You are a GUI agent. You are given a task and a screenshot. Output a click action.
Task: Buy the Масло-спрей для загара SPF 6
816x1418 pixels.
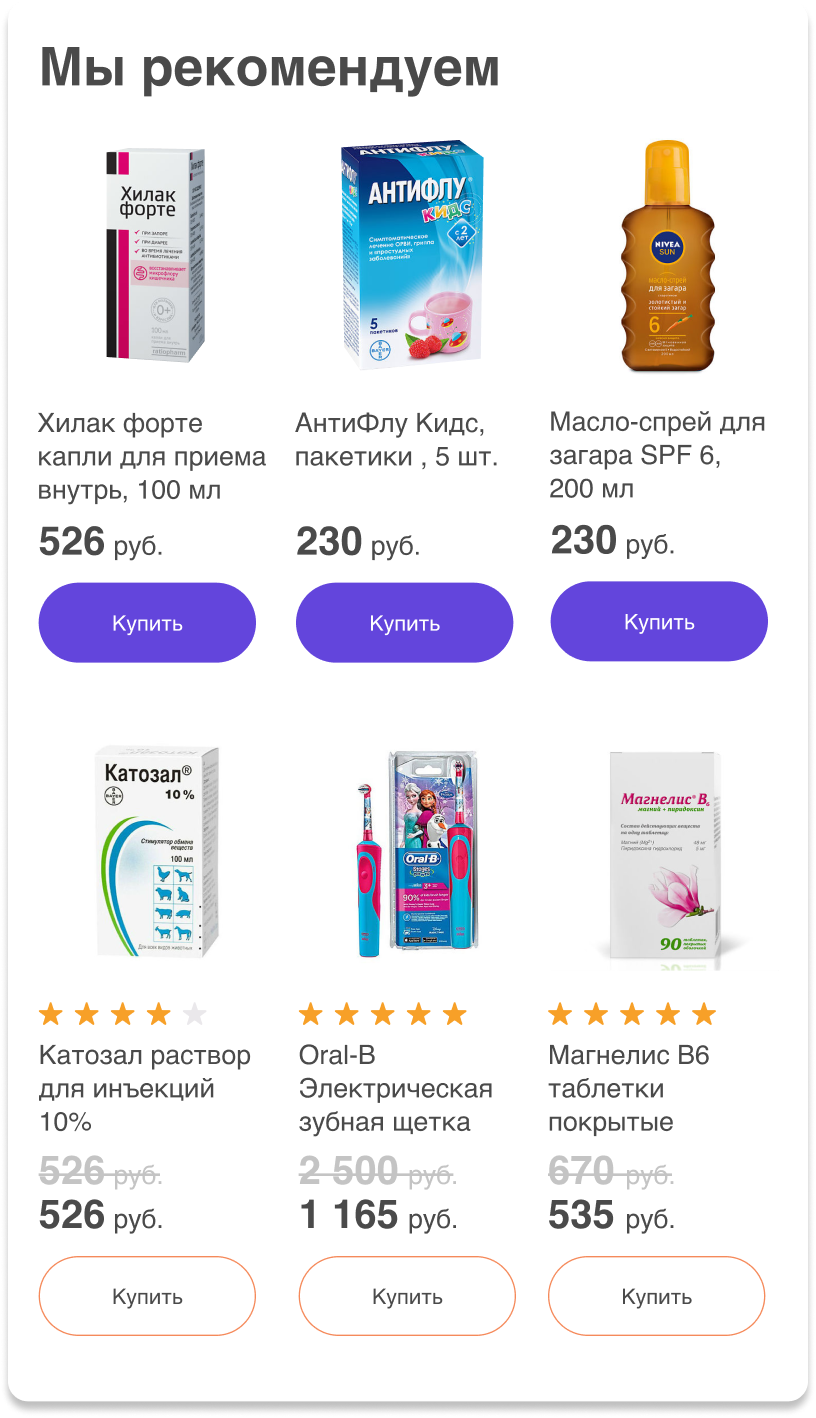[x=659, y=622]
